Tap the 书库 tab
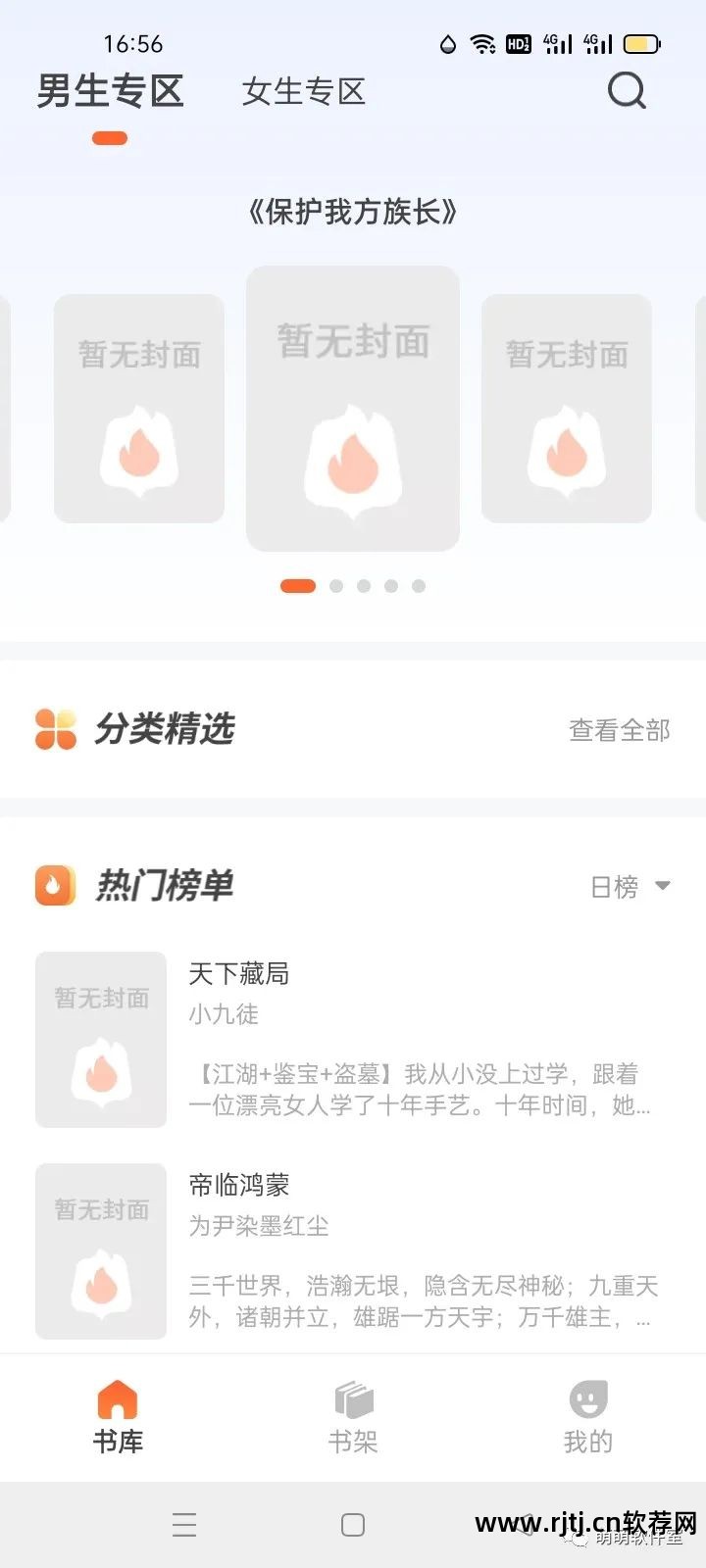This screenshot has width=706, height=1568. 118,1417
